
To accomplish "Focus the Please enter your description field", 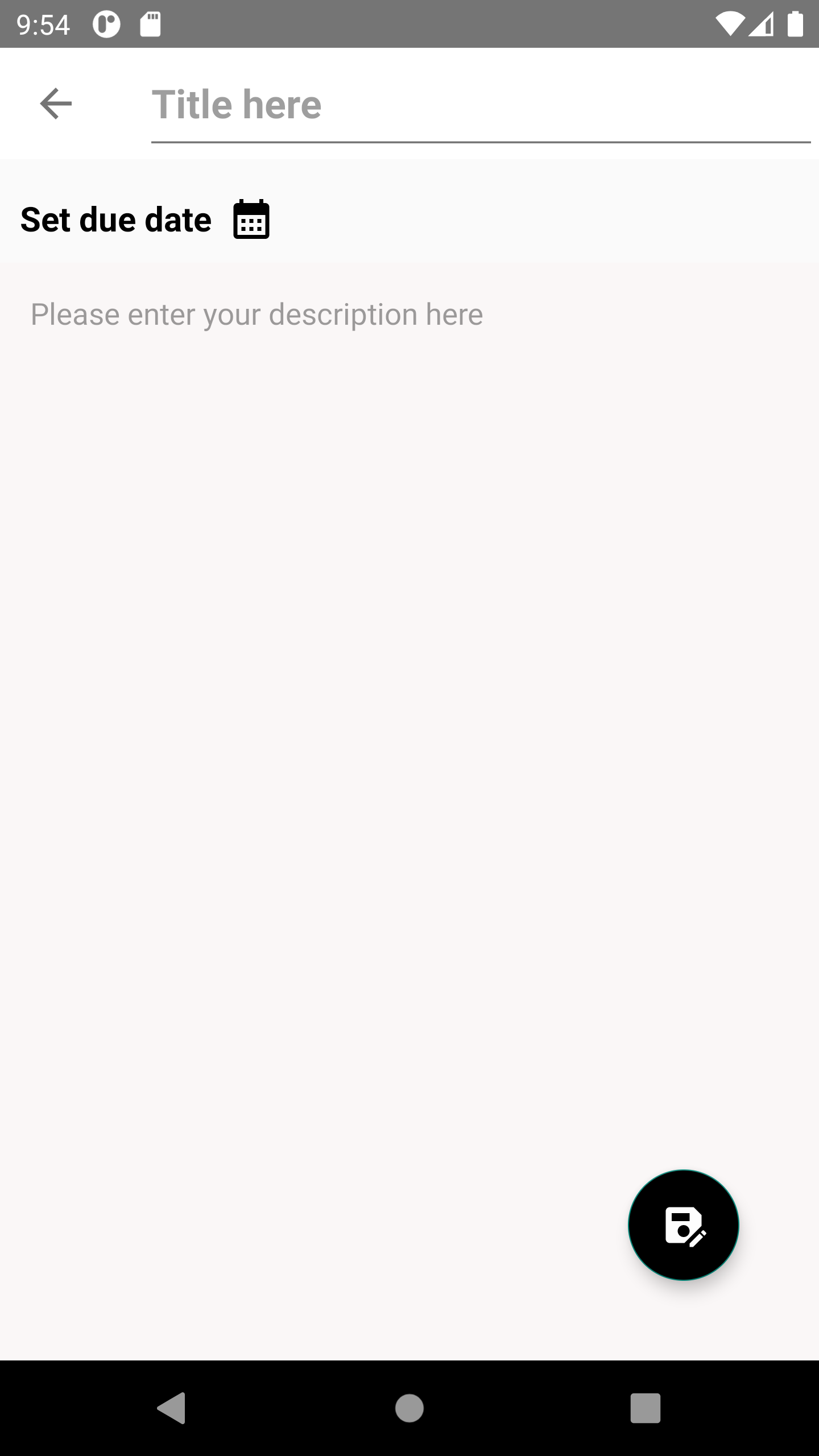I will 257,313.
